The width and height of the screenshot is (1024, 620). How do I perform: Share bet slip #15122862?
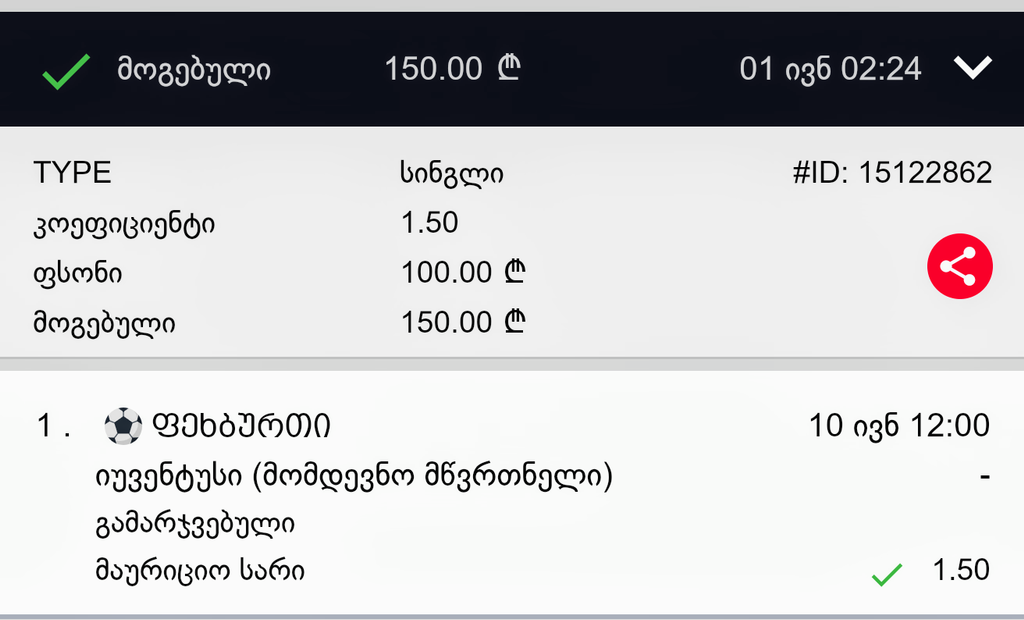coord(959,267)
